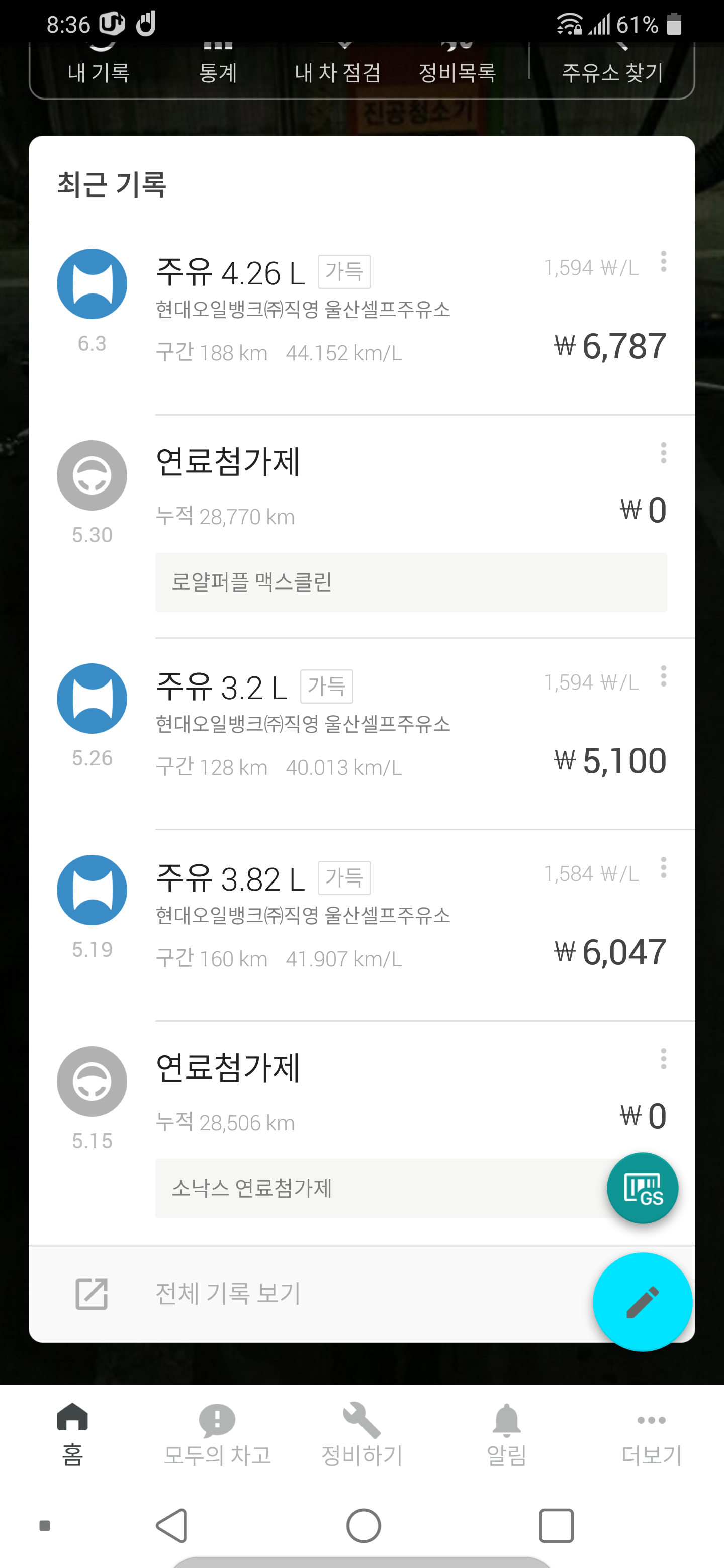The height and width of the screenshot is (1568, 724).
Task: Open the 5.19 refuel record of ₩6,047
Action: tap(366, 917)
